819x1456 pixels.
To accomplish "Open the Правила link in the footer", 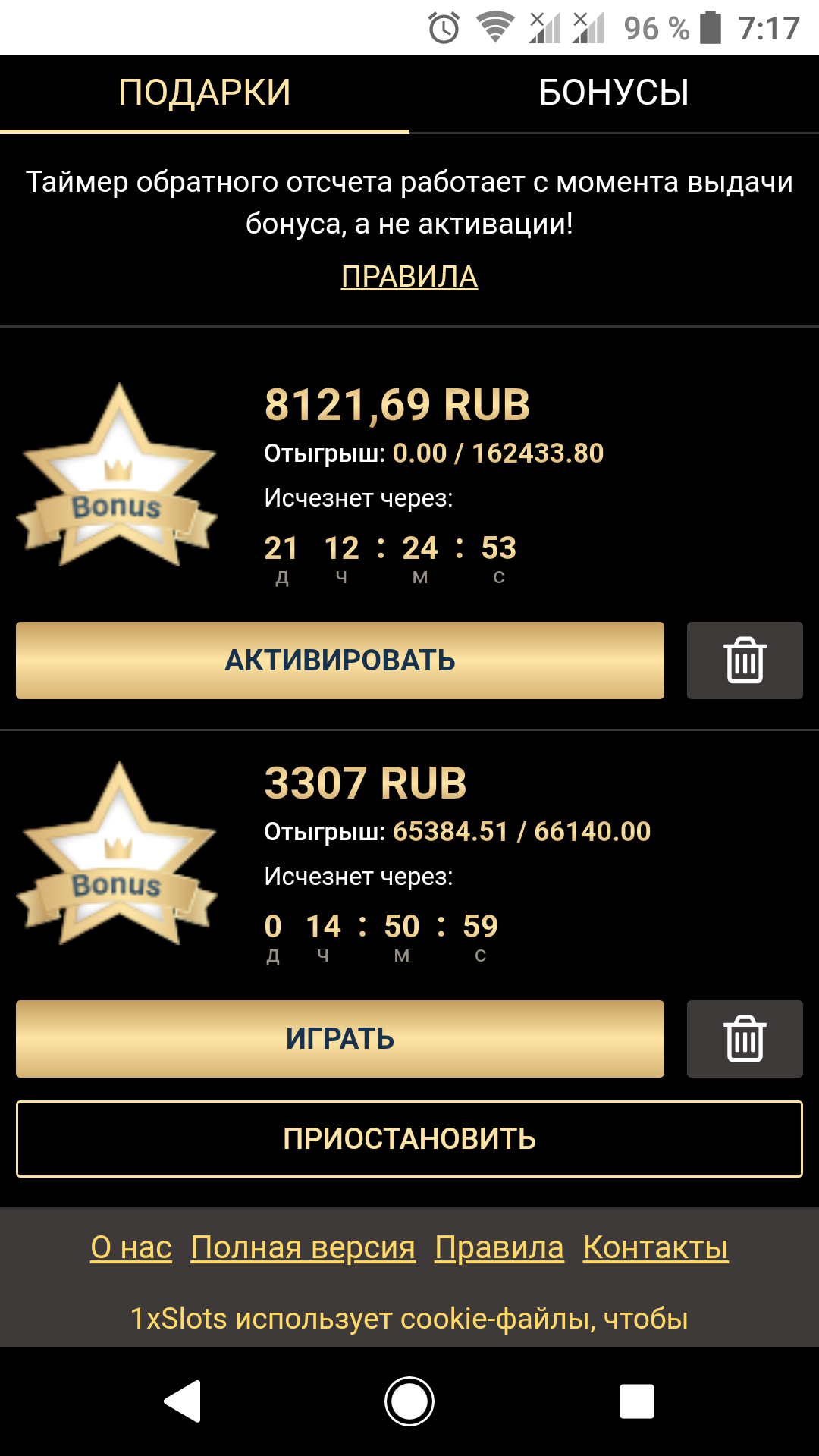I will (499, 1247).
